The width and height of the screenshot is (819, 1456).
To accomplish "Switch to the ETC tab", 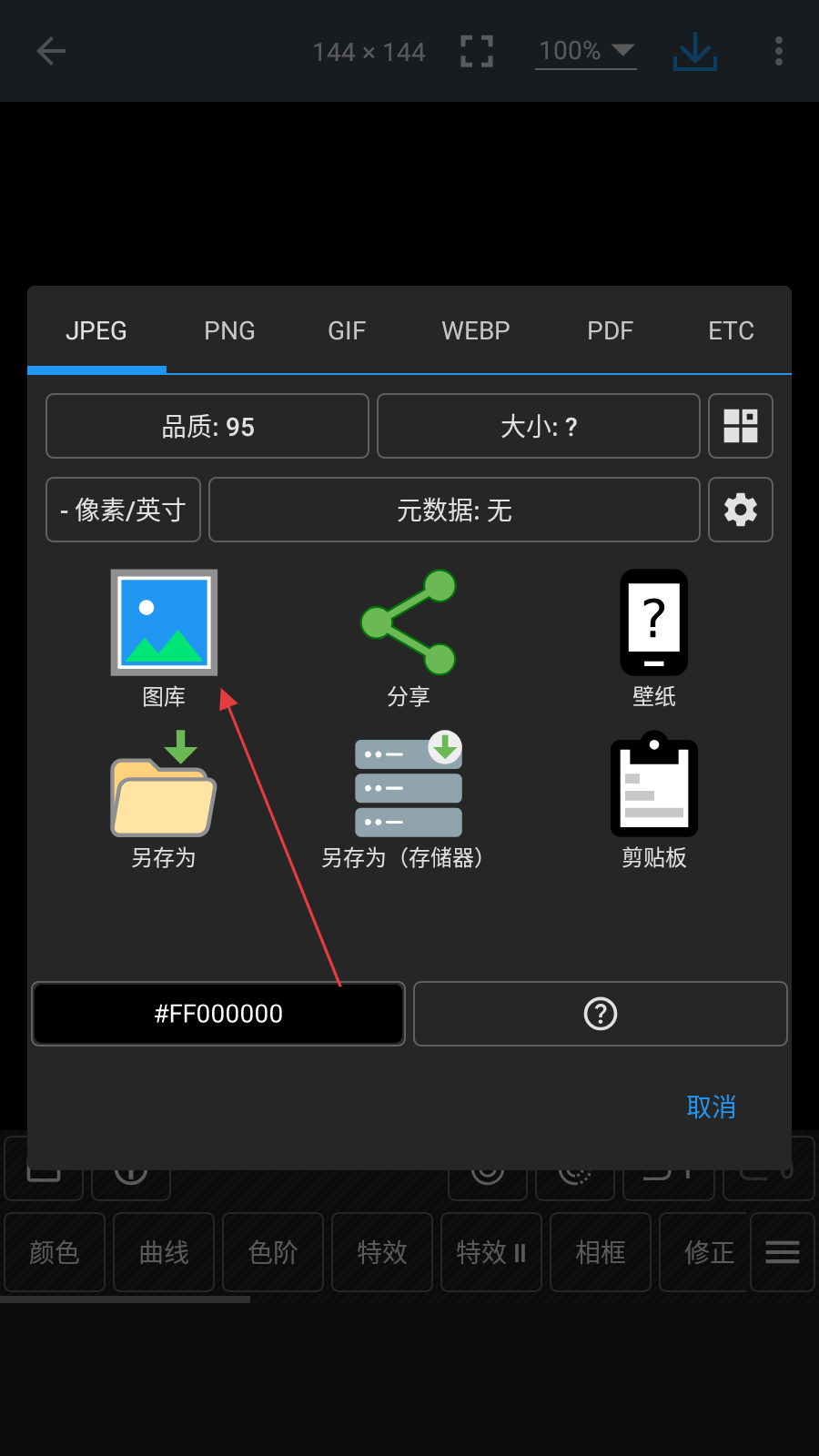I will pyautogui.click(x=731, y=330).
